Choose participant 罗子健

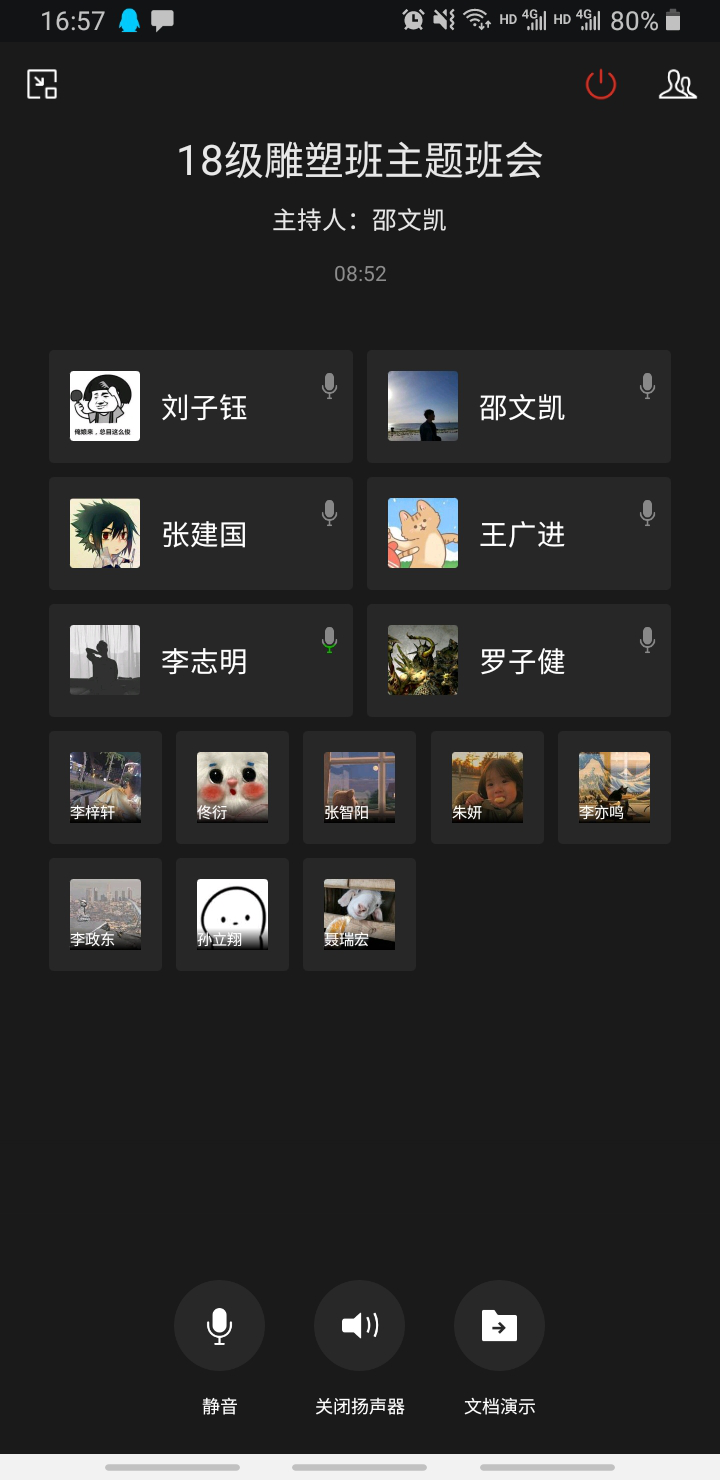click(518, 661)
